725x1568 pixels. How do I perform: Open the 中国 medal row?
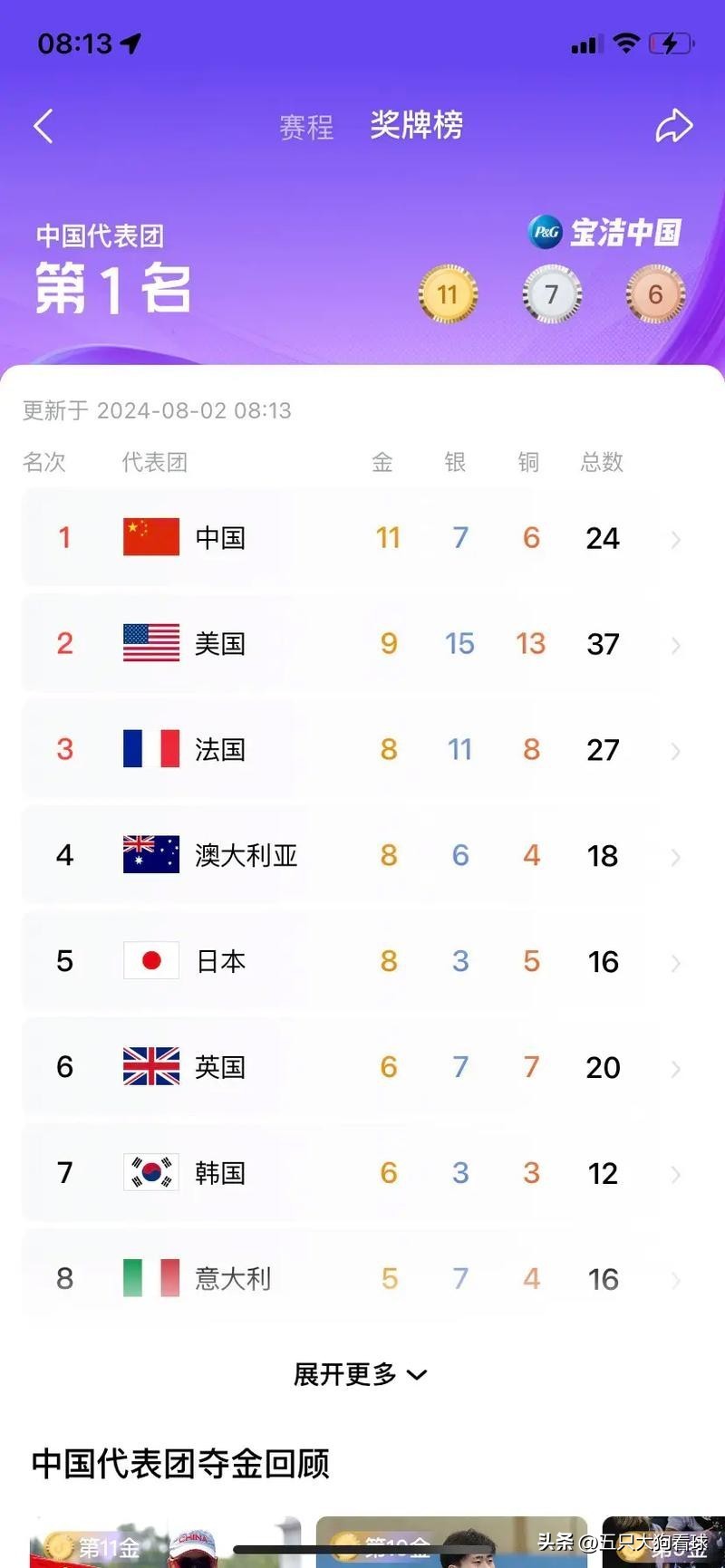(362, 537)
